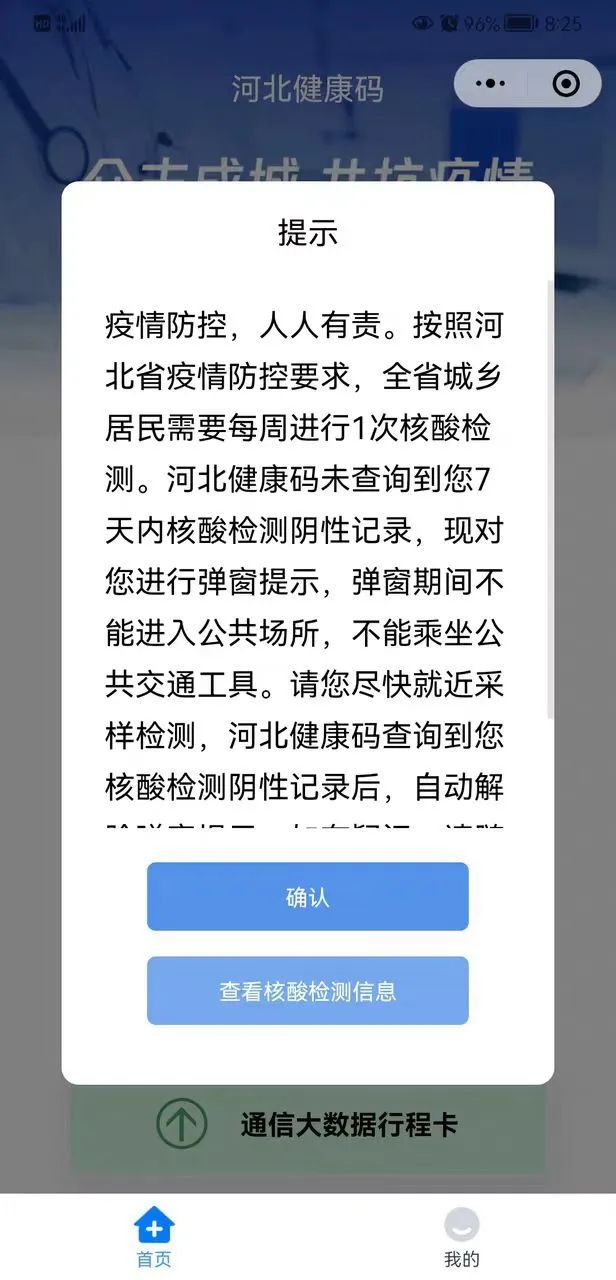This screenshot has width=616, height=1280.
Task: Open 查看核酸检测信息 nucleic test info
Action: pos(307,991)
